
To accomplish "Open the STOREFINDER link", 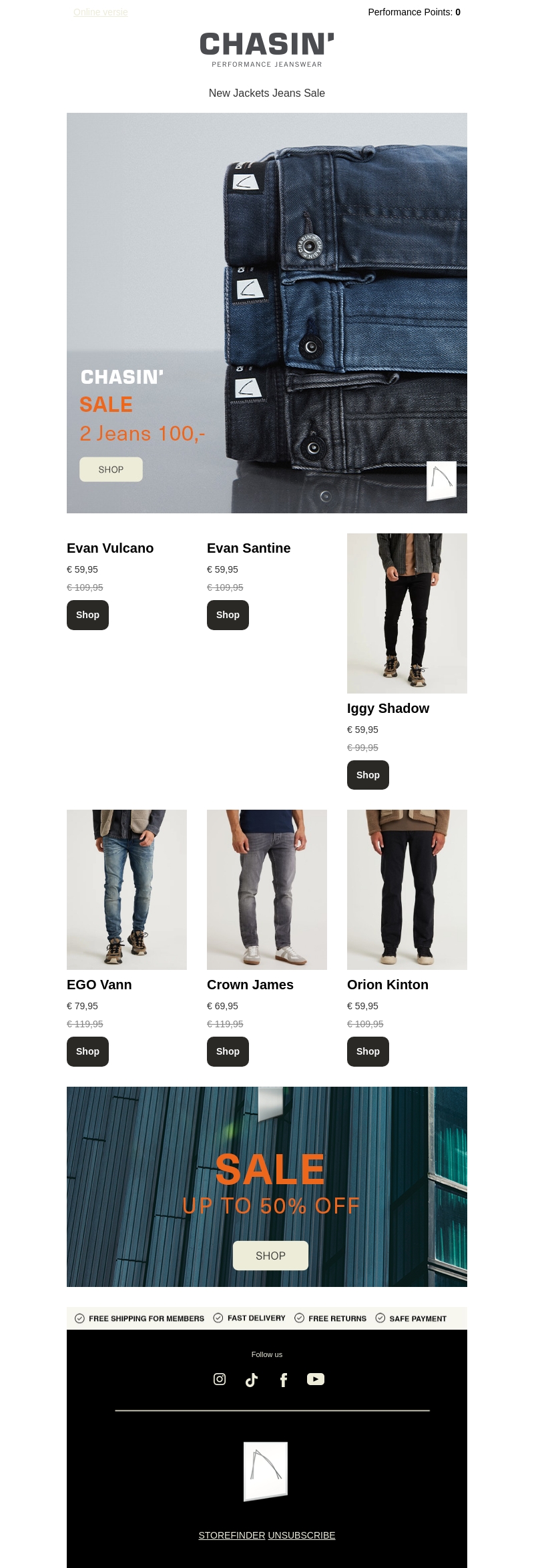I will [232, 1535].
